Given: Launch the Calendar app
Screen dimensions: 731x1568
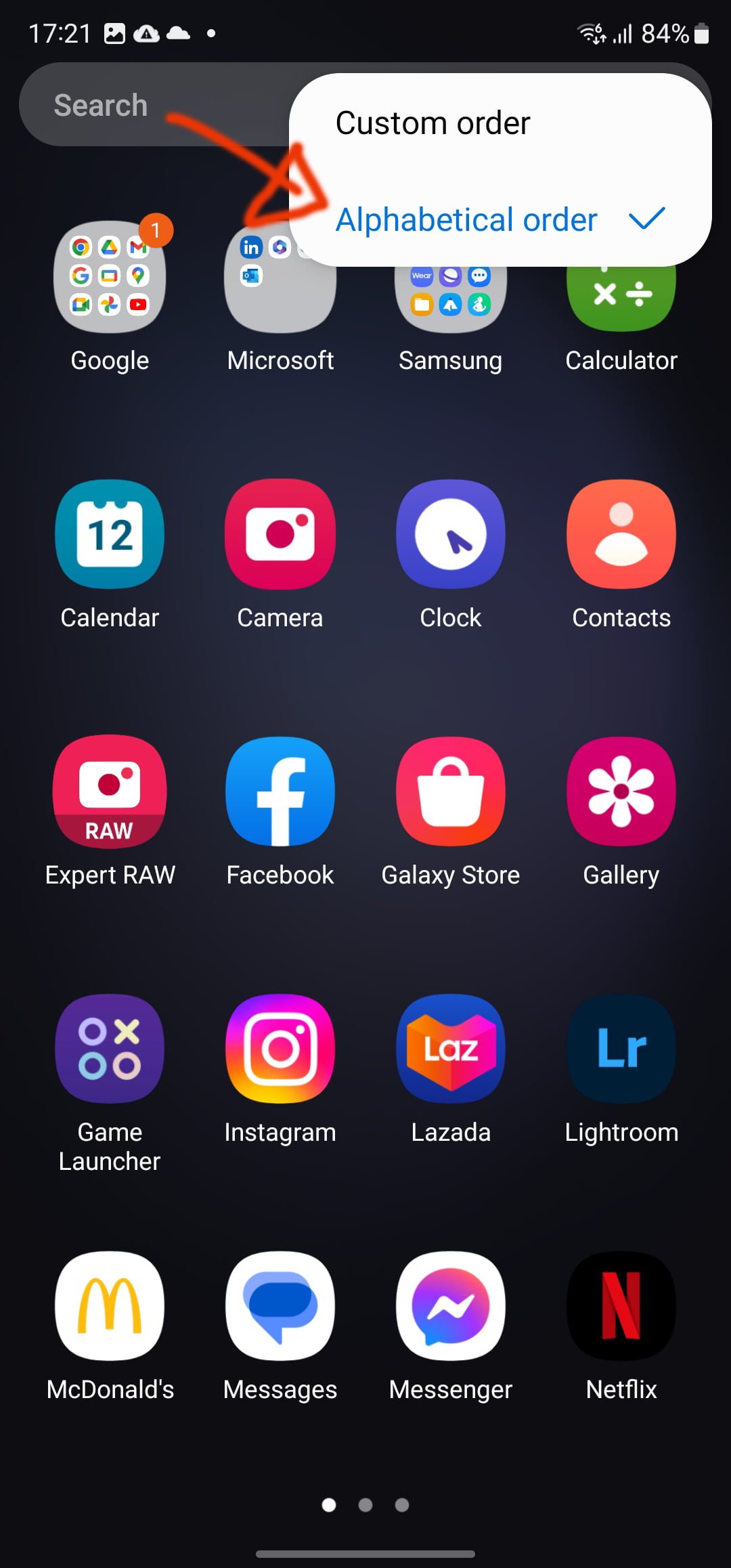Looking at the screenshot, I should point(110,535).
